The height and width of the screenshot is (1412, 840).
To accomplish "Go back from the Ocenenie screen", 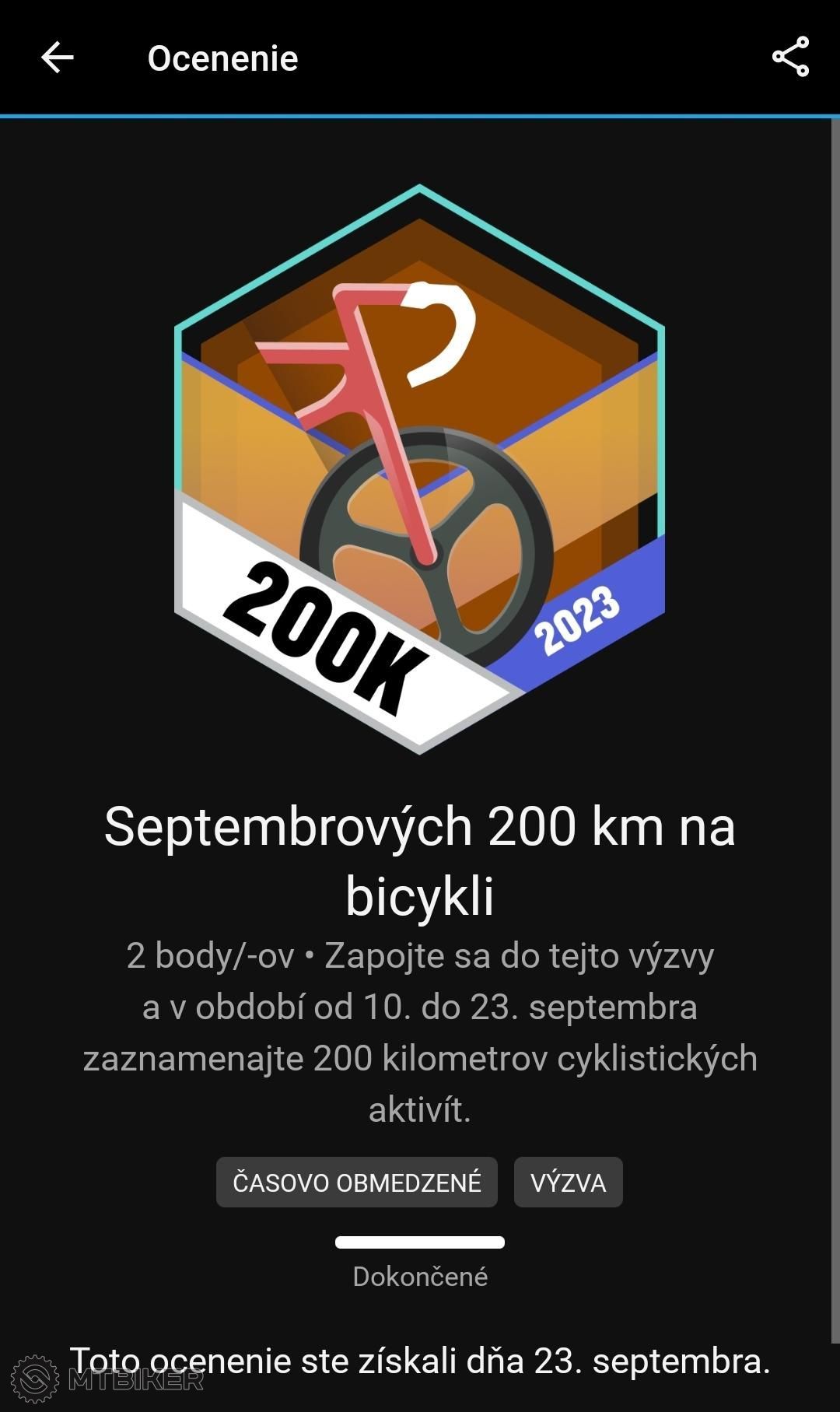I will 57,58.
